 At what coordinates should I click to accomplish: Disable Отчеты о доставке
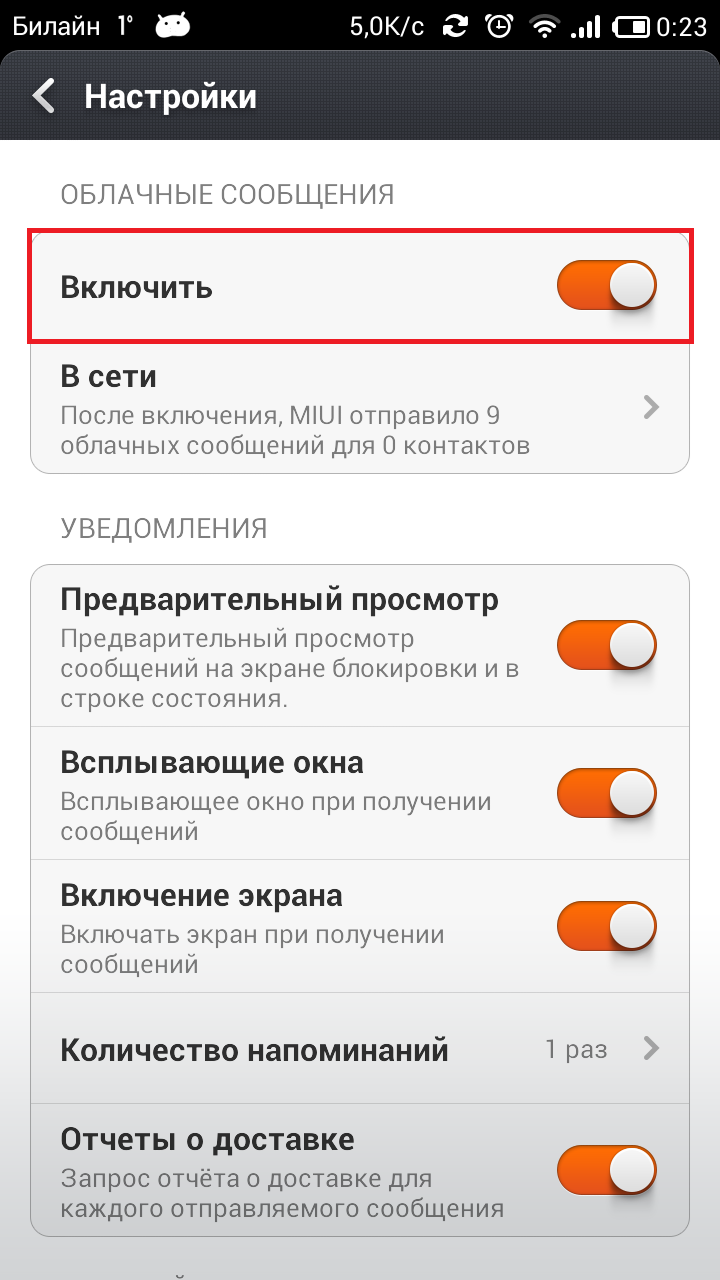click(607, 1171)
